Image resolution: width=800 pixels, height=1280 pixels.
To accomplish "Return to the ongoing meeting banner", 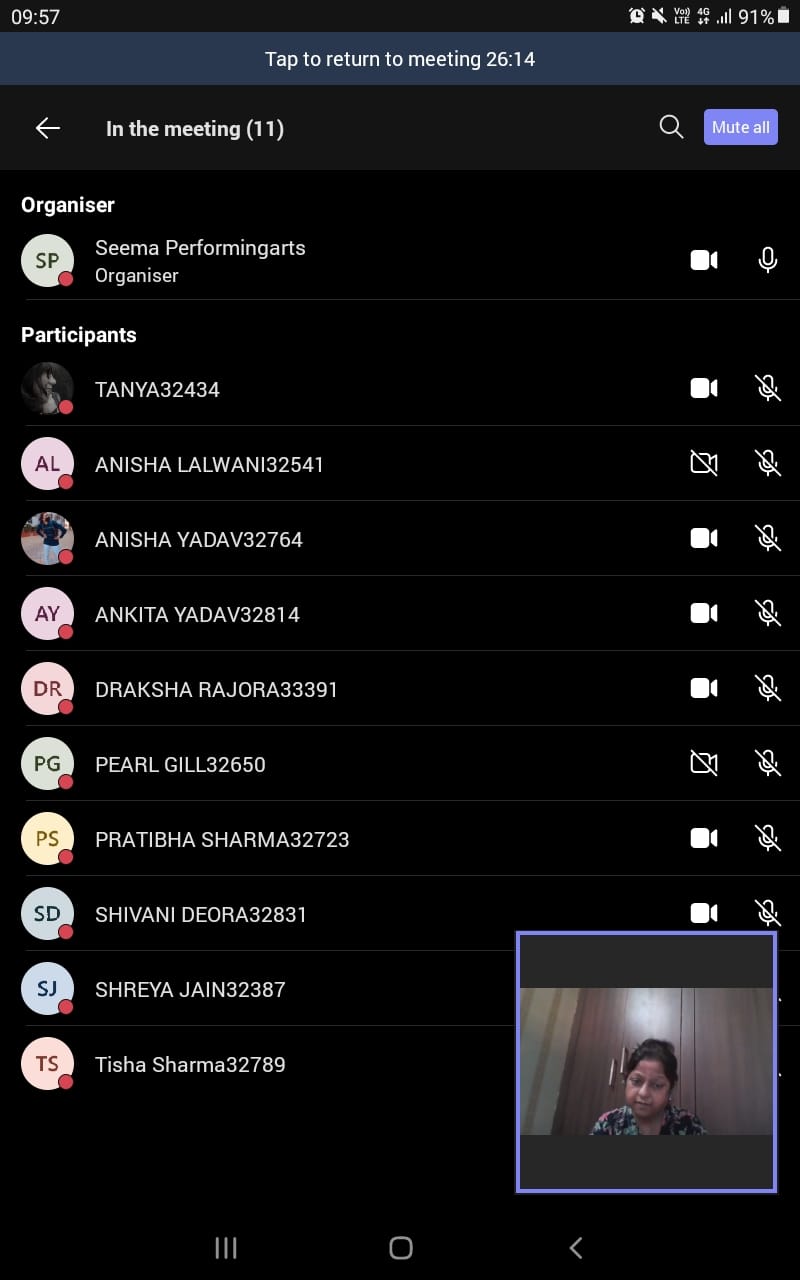I will pos(400,59).
